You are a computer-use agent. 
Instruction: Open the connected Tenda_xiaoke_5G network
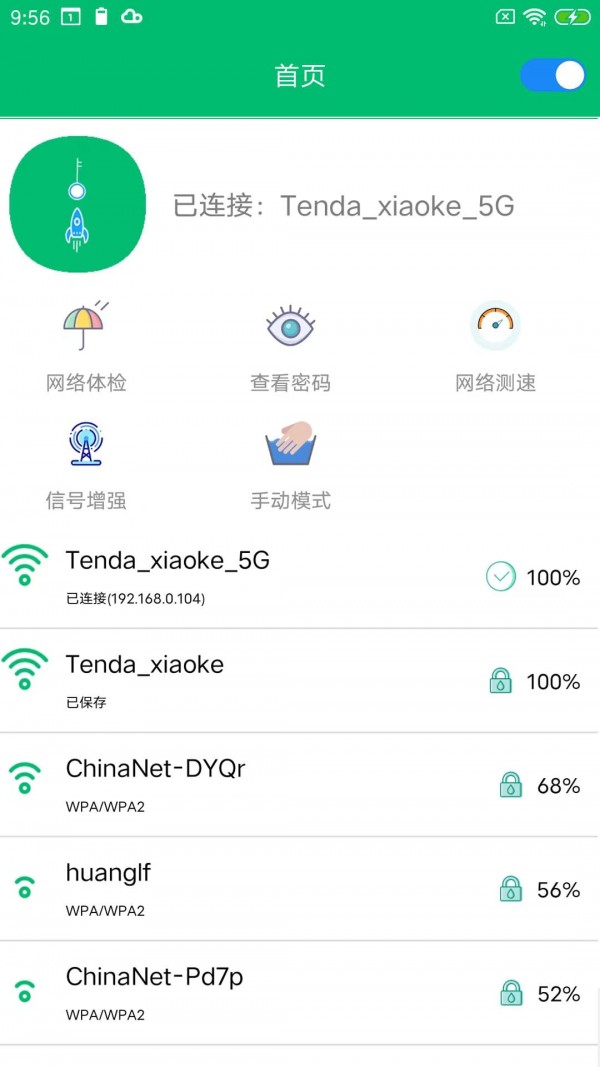click(300, 577)
